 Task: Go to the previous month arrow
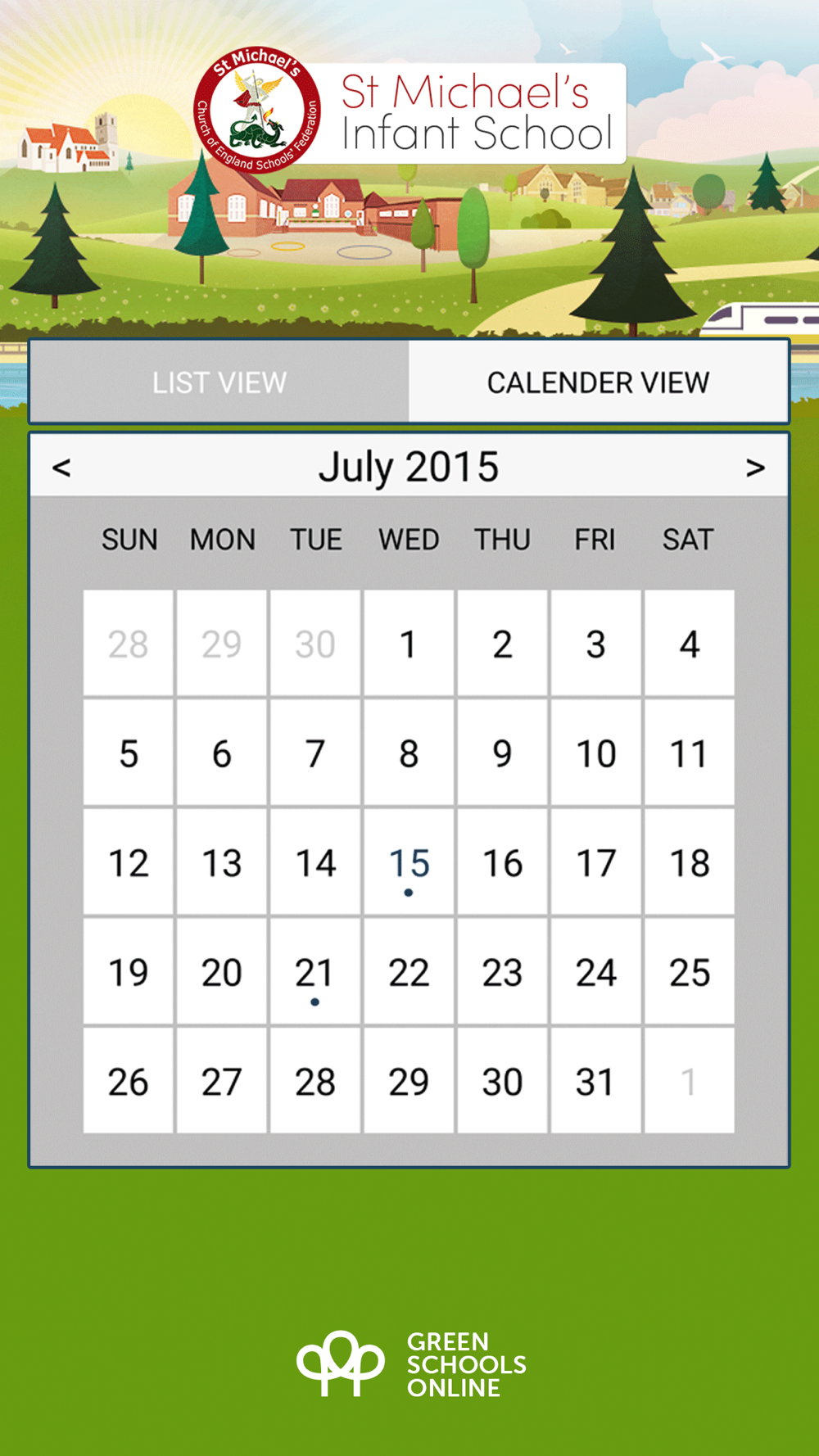pos(61,468)
